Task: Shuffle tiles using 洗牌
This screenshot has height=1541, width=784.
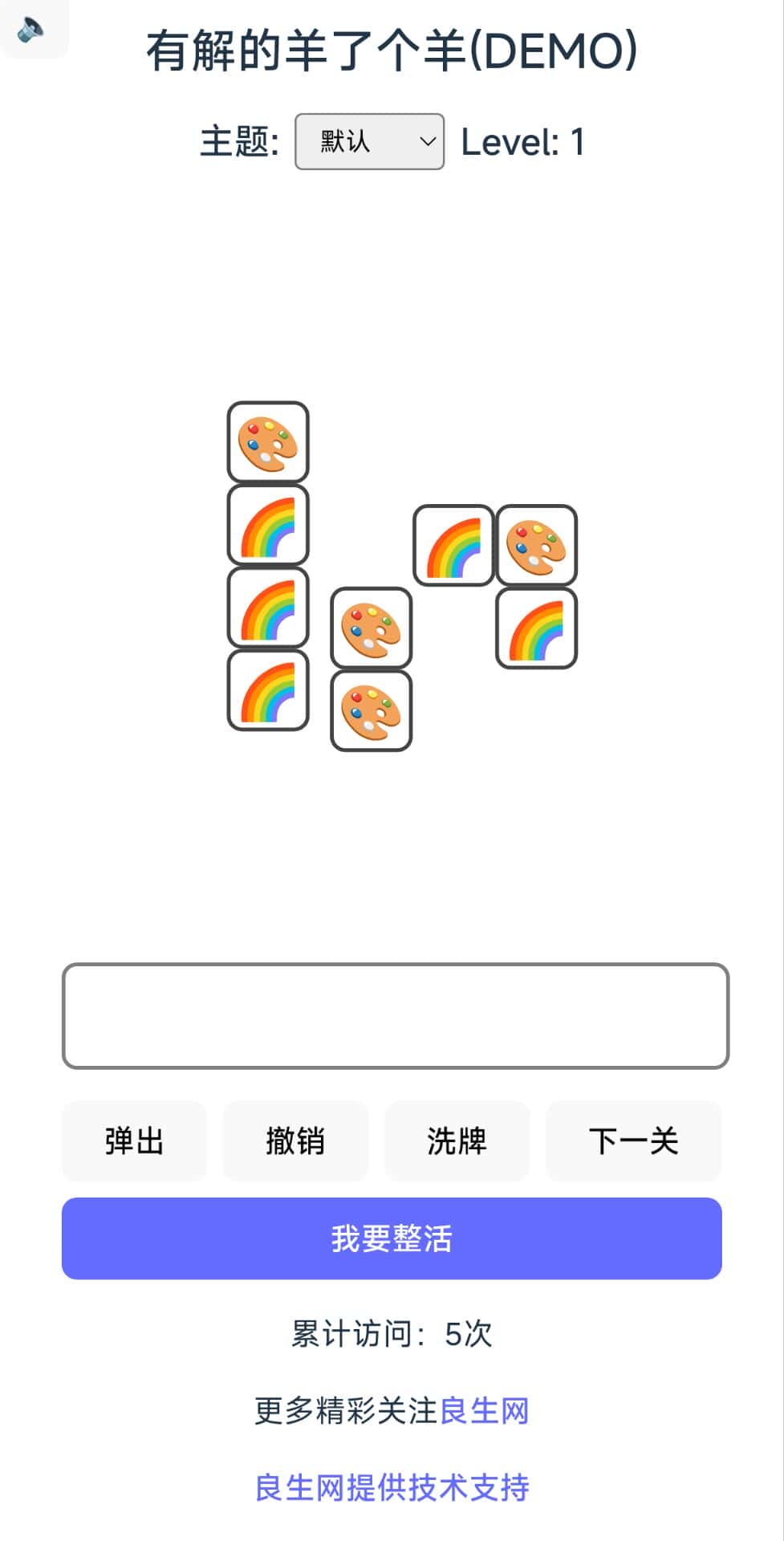Action: [x=457, y=1141]
